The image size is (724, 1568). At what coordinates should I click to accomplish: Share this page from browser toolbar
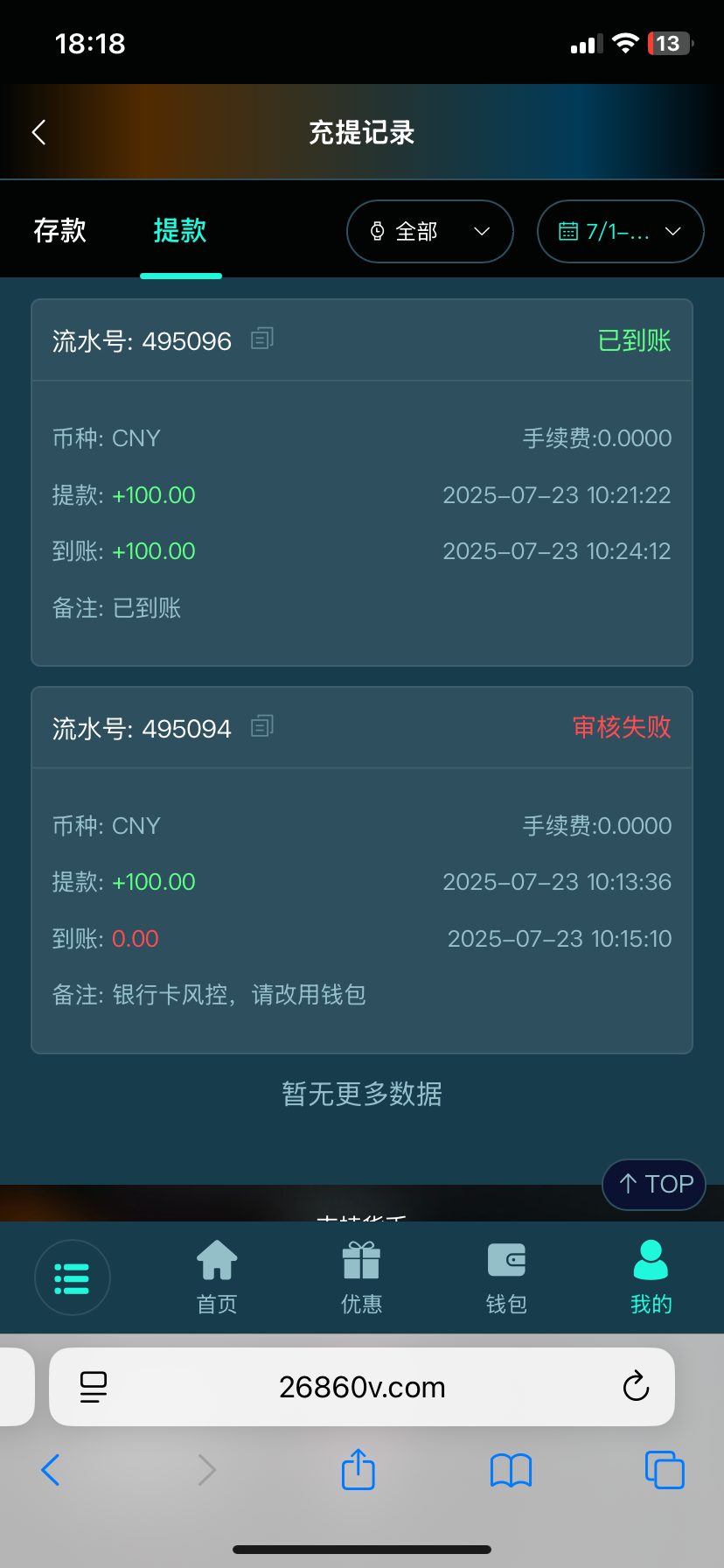358,1469
